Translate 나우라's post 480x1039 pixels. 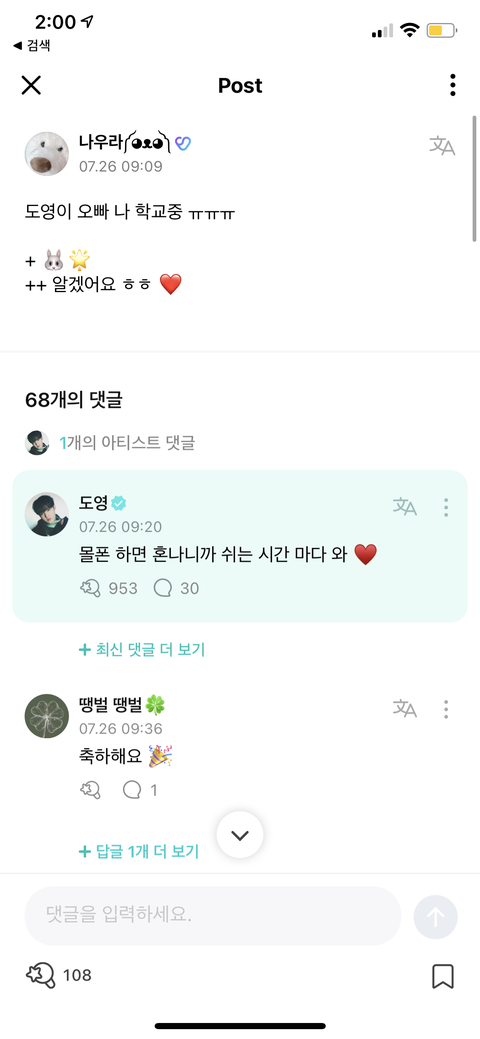[442, 145]
